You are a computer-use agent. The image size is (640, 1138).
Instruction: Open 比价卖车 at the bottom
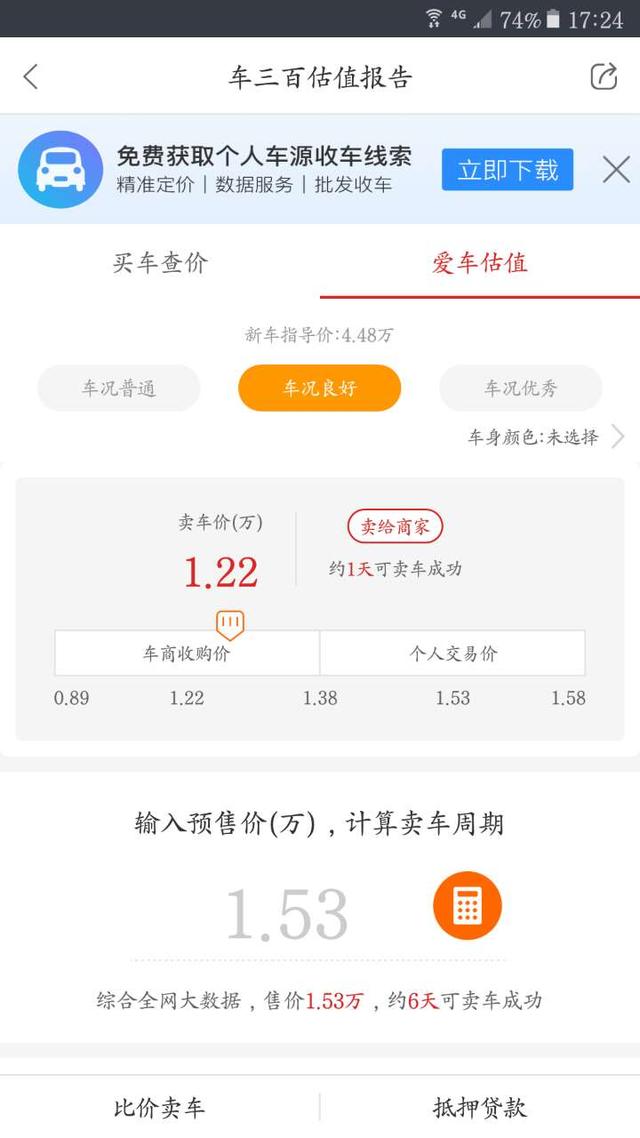pyautogui.click(x=159, y=1107)
